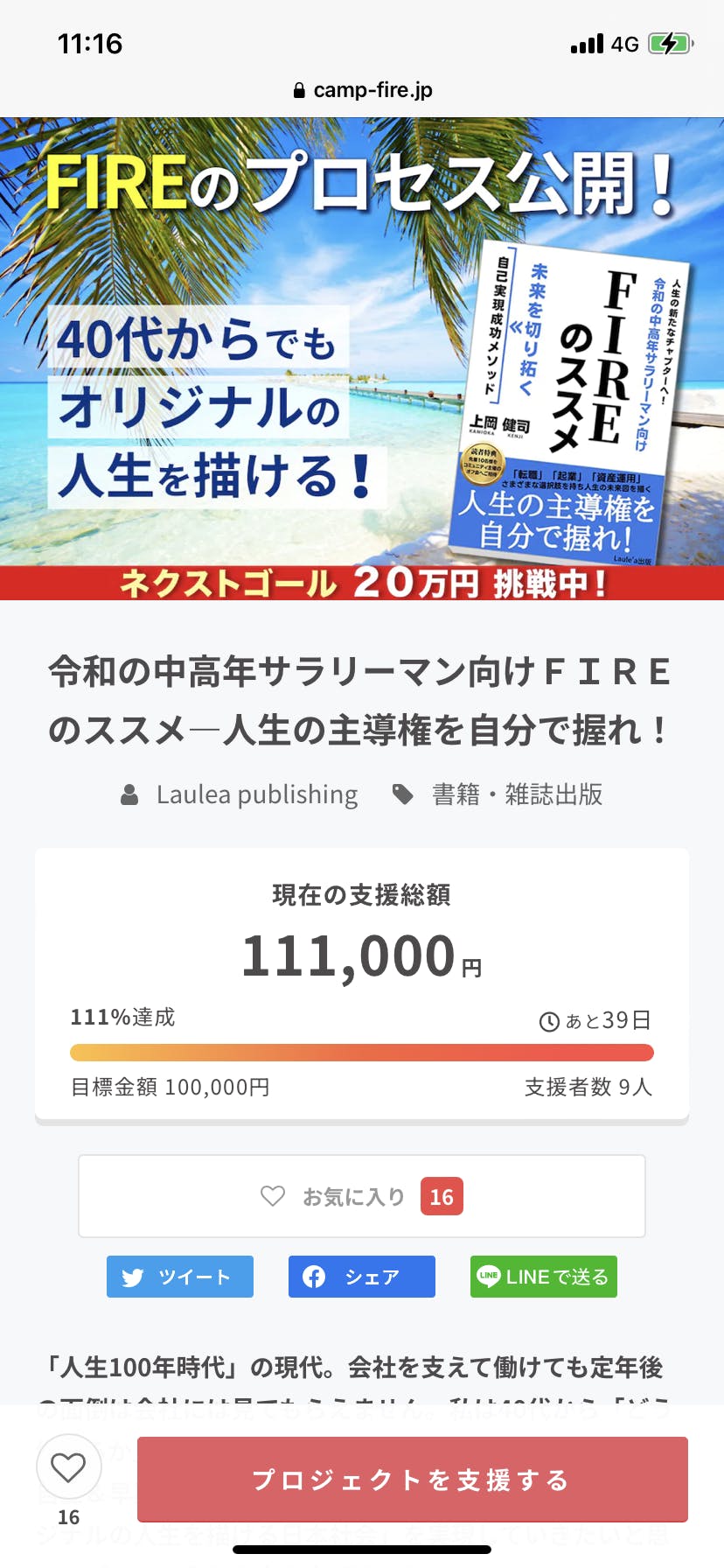The width and height of the screenshot is (724, 1568).
Task: Share the project on Facebook シェア
Action: (x=361, y=1277)
